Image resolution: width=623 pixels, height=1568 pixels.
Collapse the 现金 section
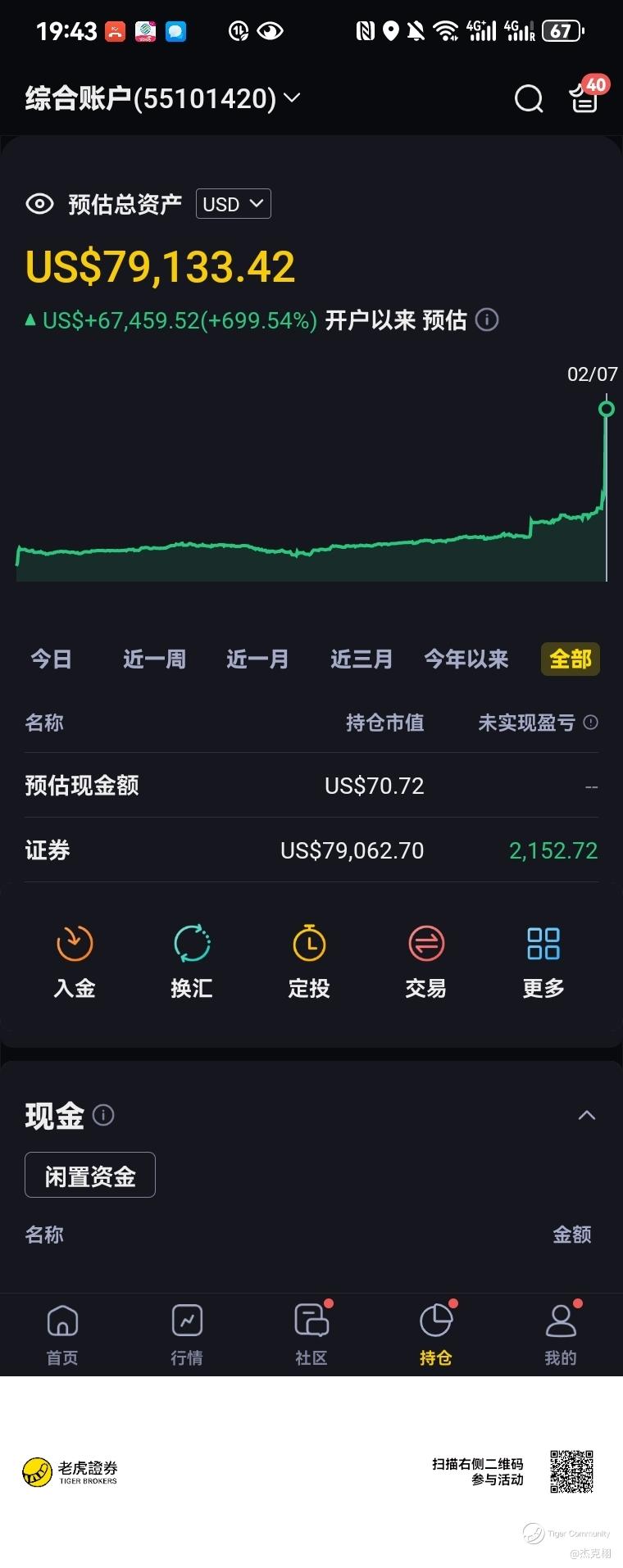[587, 1115]
